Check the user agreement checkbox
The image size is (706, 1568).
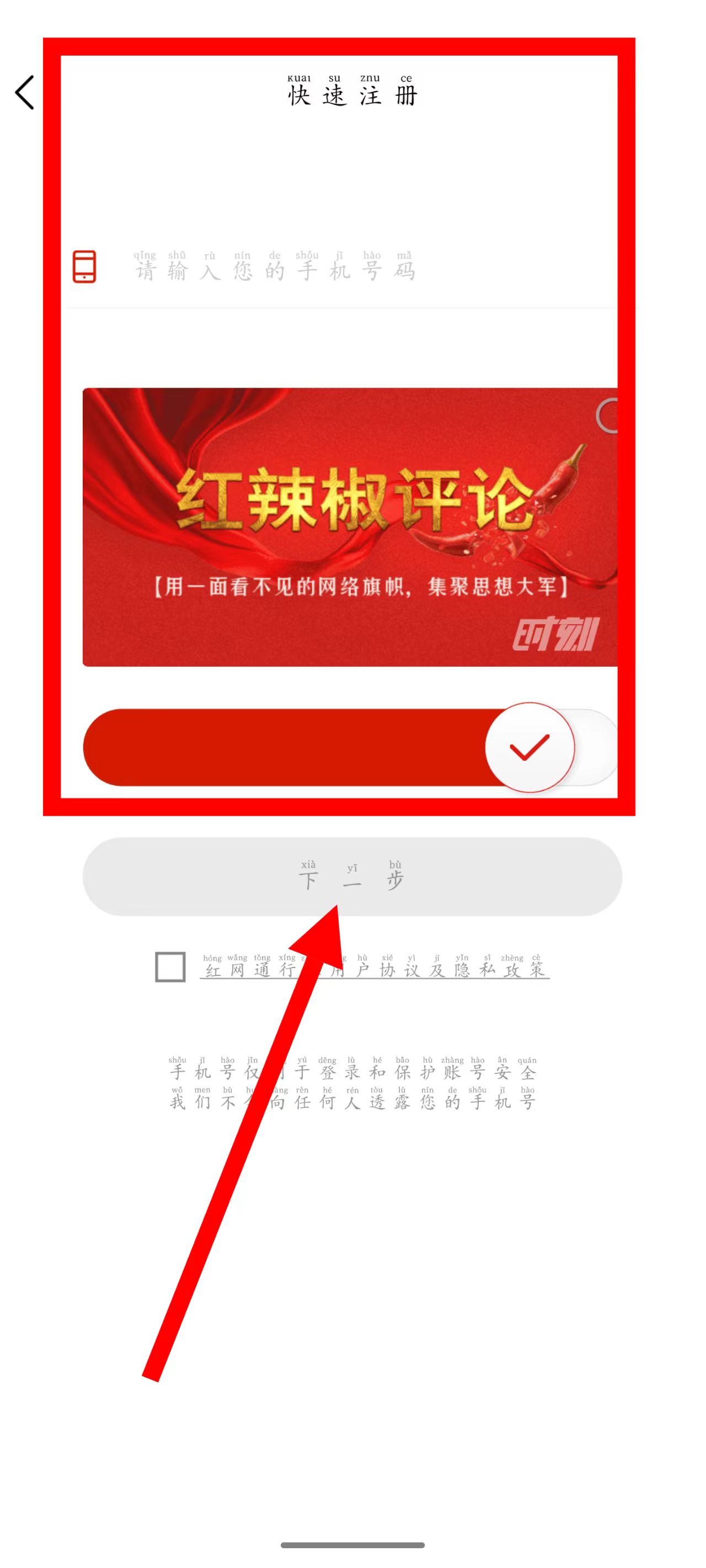pos(170,966)
